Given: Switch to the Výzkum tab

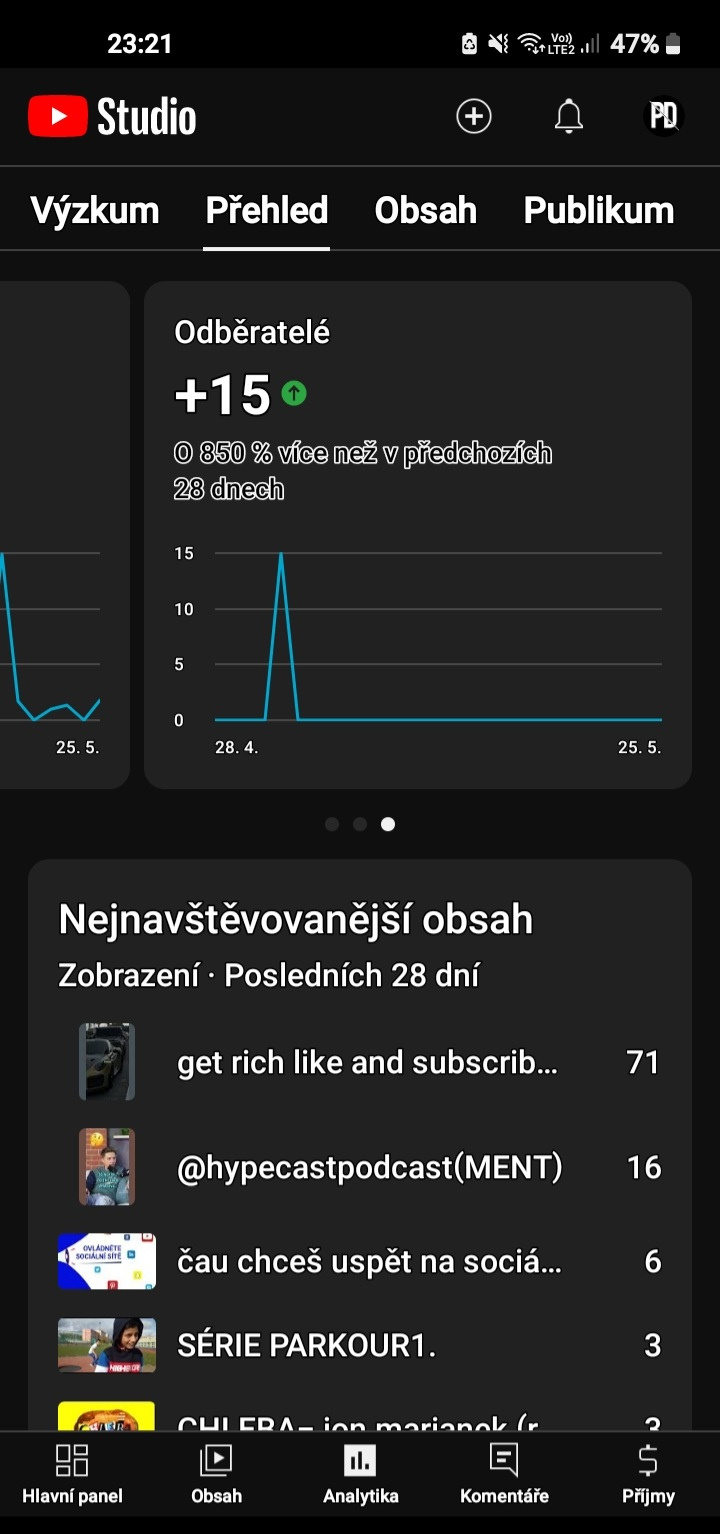Looking at the screenshot, I should point(95,210).
